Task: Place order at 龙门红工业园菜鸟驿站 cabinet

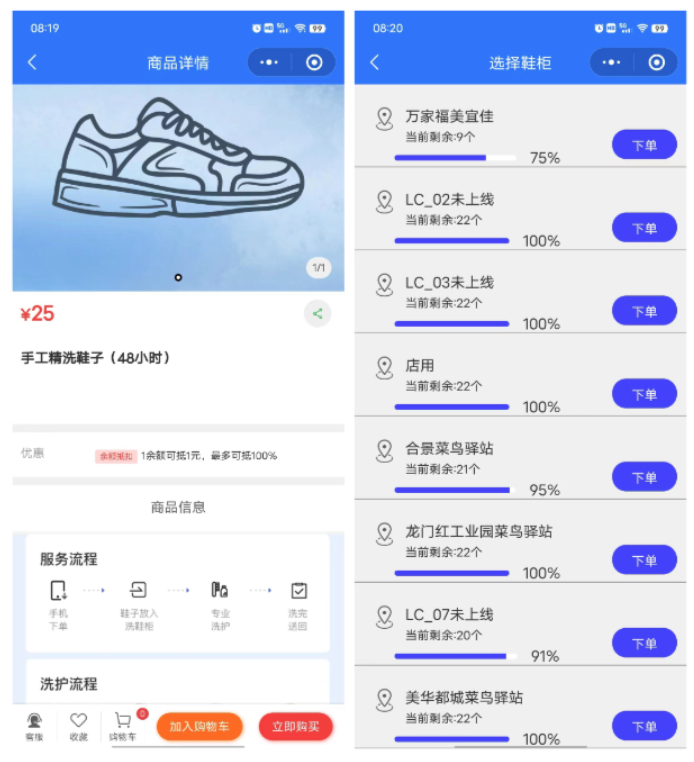Action: coord(644,560)
